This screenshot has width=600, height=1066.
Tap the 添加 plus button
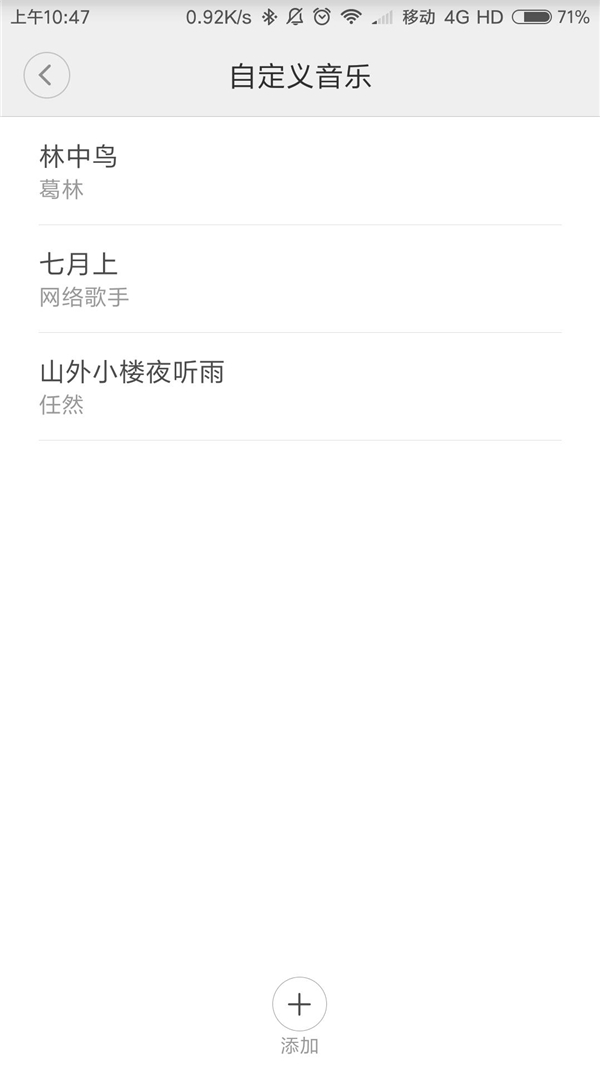[300, 1004]
